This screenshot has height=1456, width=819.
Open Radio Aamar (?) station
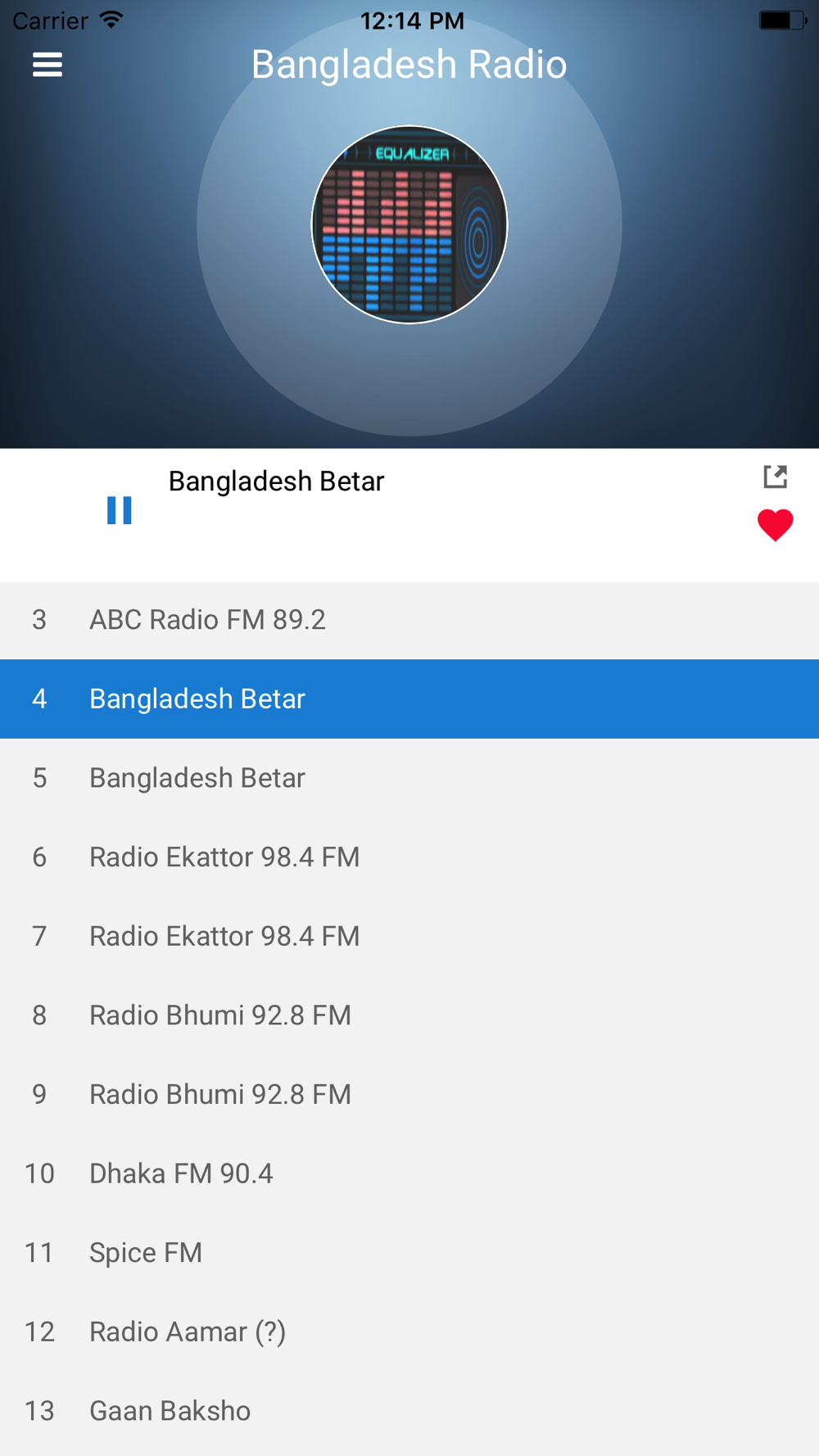click(409, 1332)
